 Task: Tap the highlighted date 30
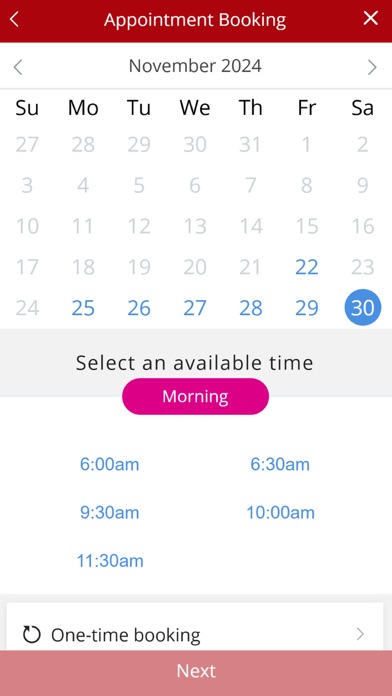coord(363,308)
